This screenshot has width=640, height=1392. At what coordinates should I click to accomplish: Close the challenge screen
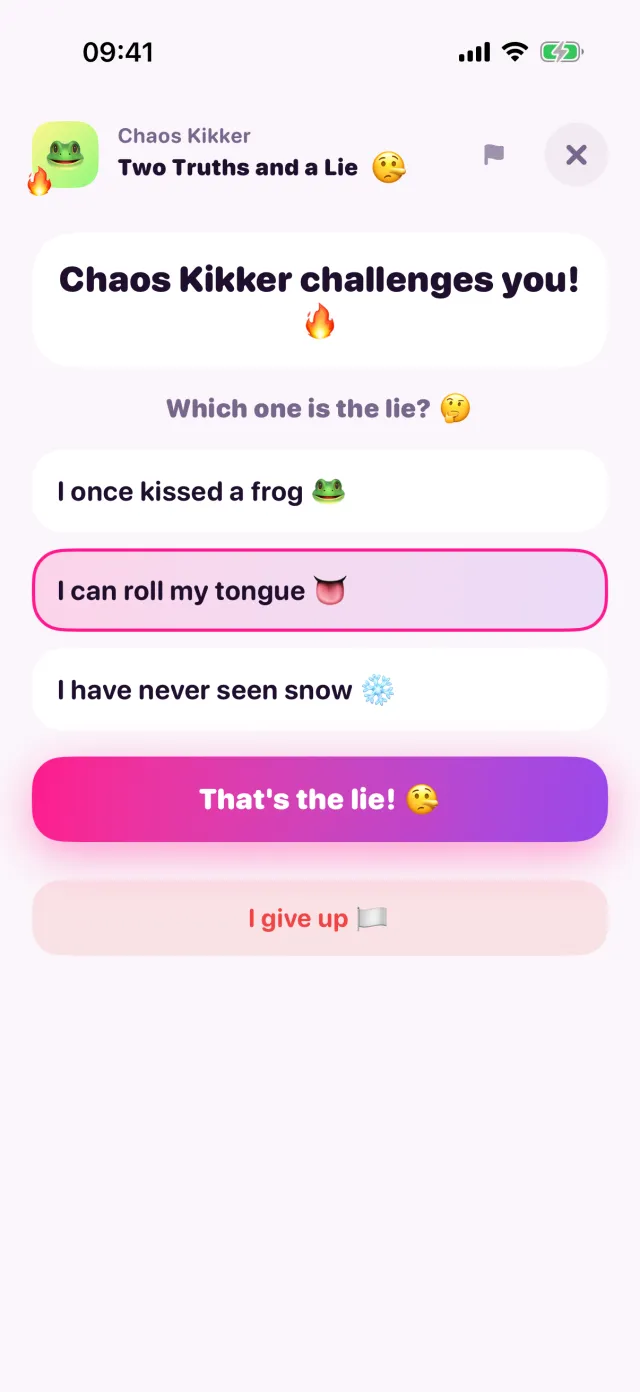(x=576, y=155)
